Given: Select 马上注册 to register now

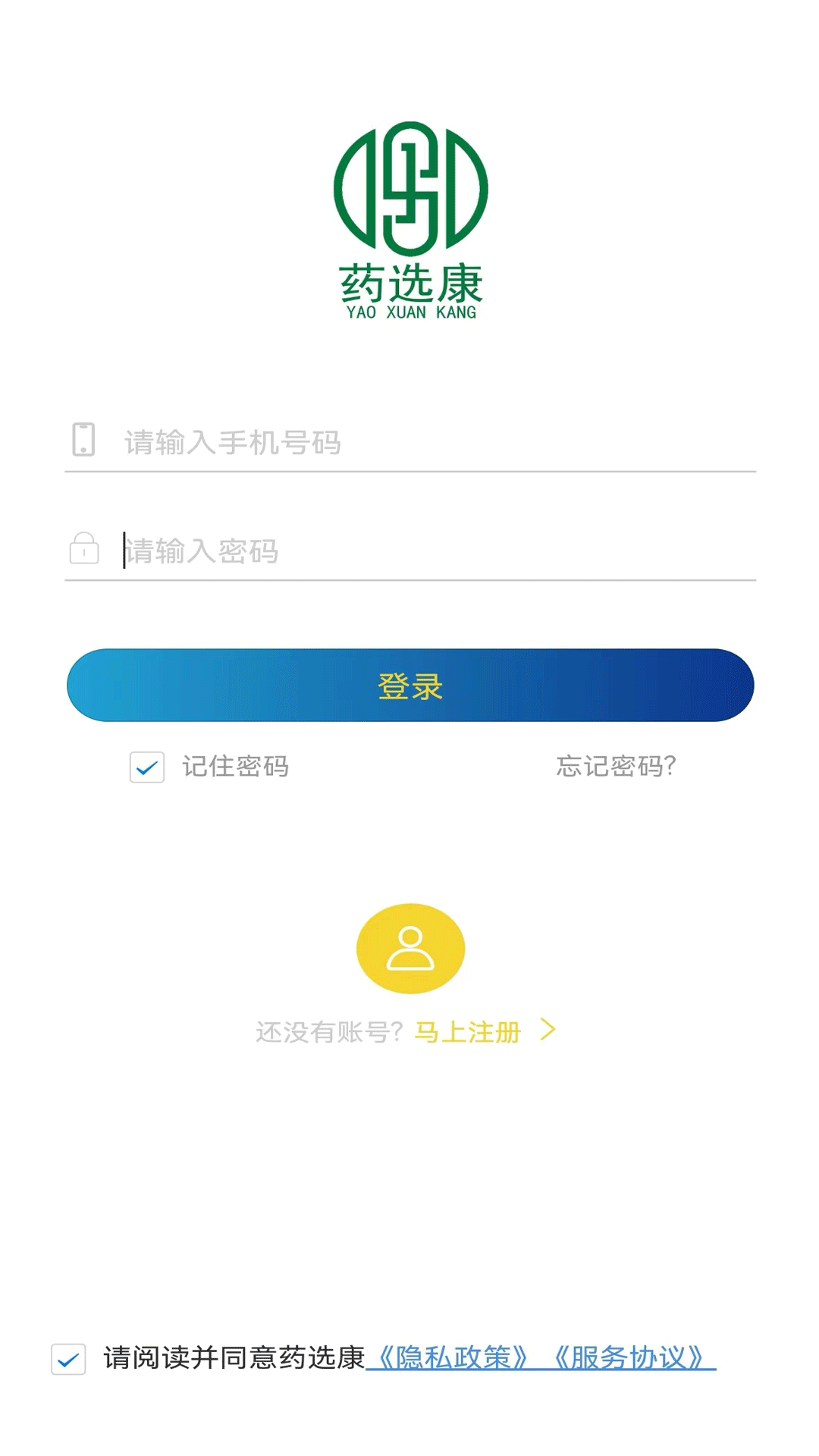Looking at the screenshot, I should (x=466, y=1031).
